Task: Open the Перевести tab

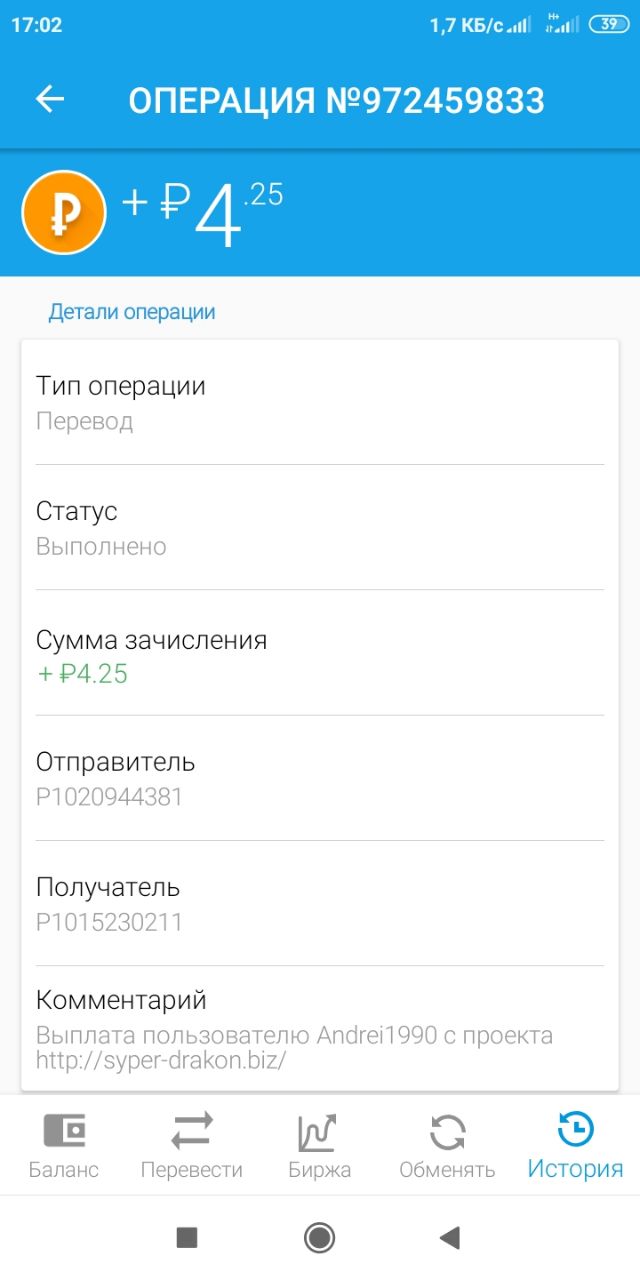Action: [192, 1146]
